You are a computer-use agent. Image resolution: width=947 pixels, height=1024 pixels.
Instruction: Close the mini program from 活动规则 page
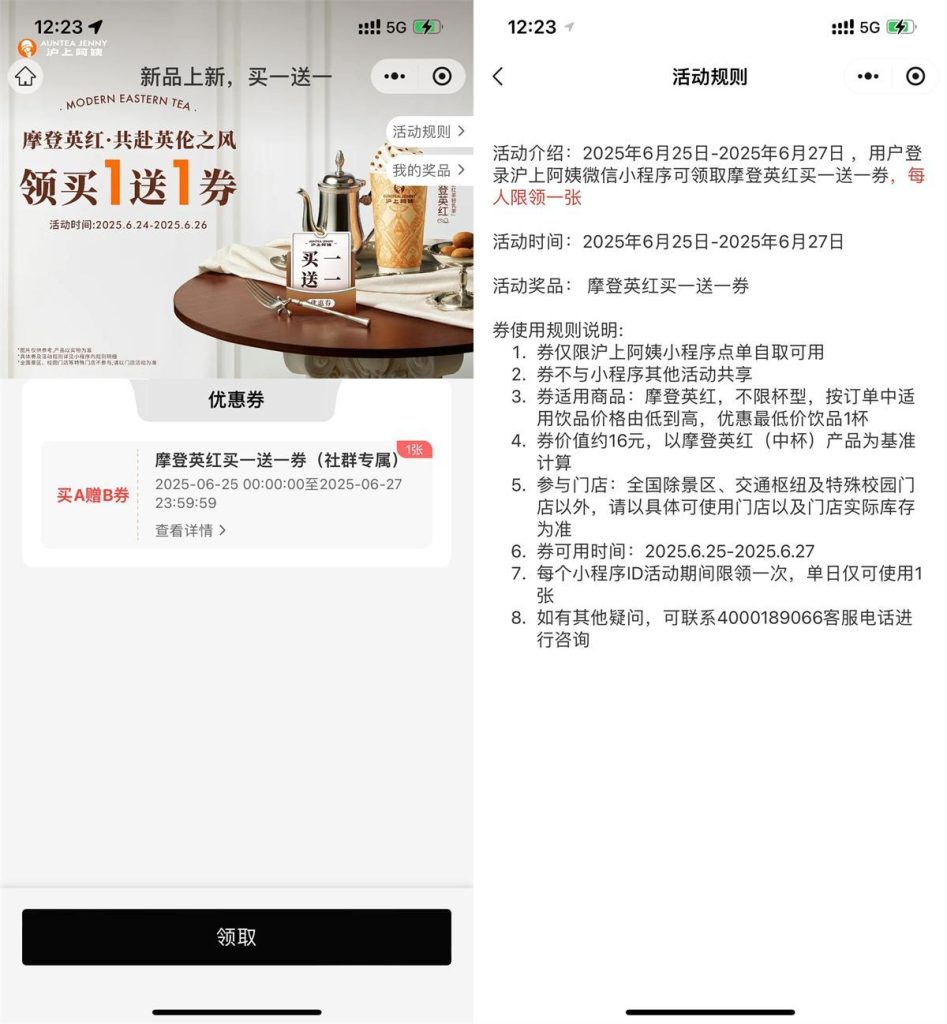(x=915, y=77)
